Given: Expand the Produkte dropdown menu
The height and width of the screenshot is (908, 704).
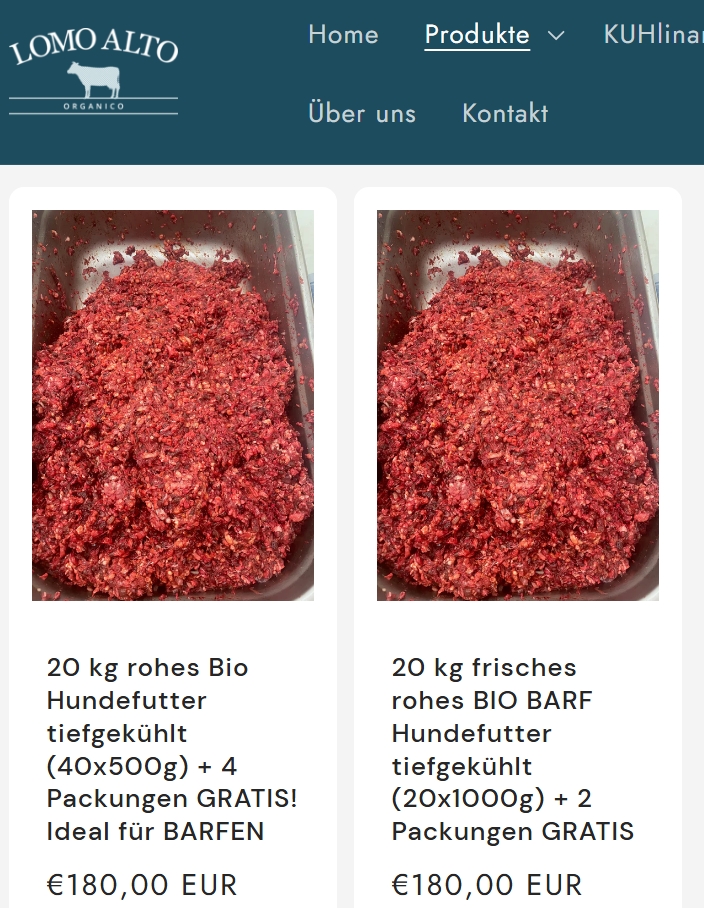Looking at the screenshot, I should click(x=494, y=35).
